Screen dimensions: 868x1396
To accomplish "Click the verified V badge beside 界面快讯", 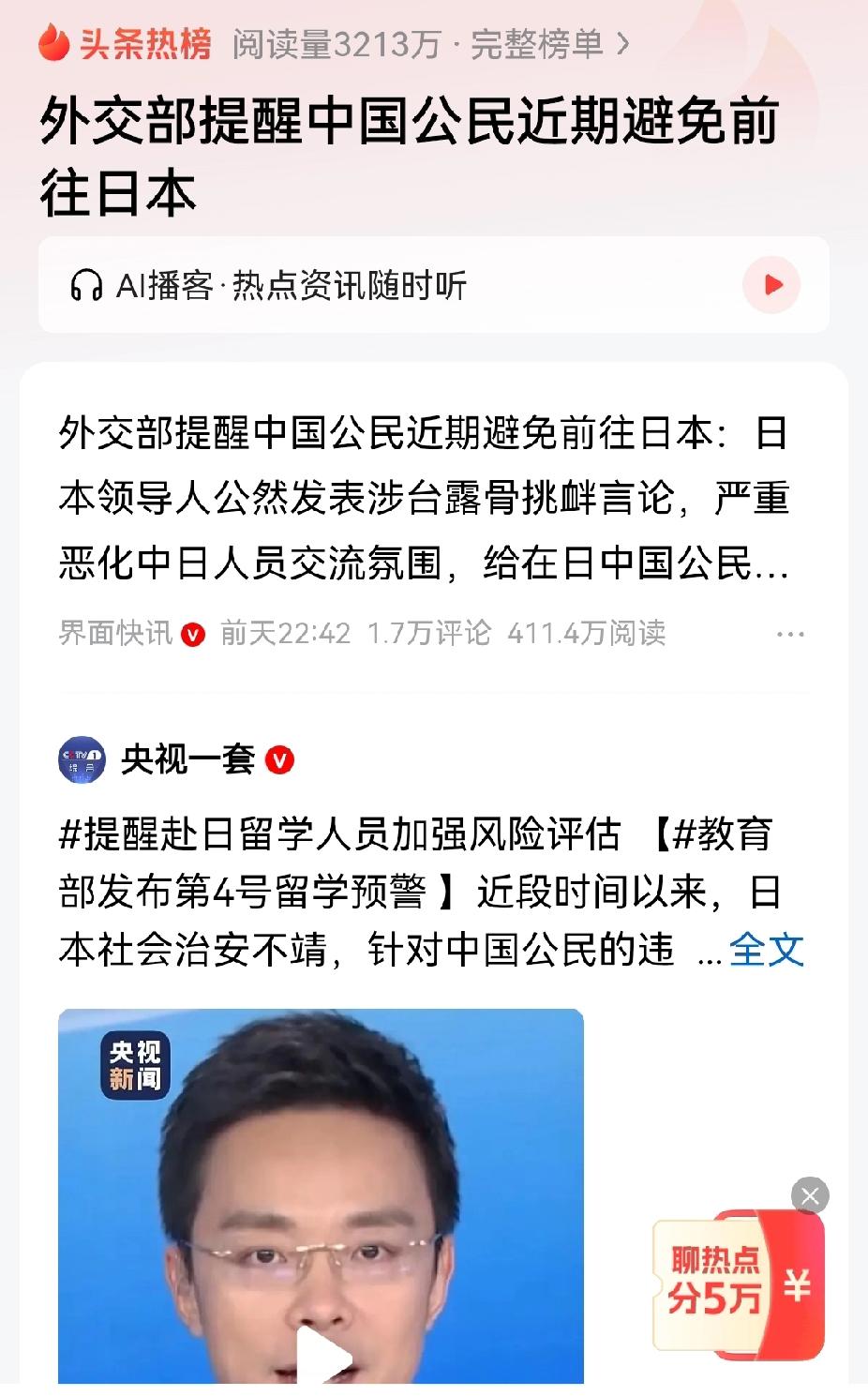I will [193, 633].
